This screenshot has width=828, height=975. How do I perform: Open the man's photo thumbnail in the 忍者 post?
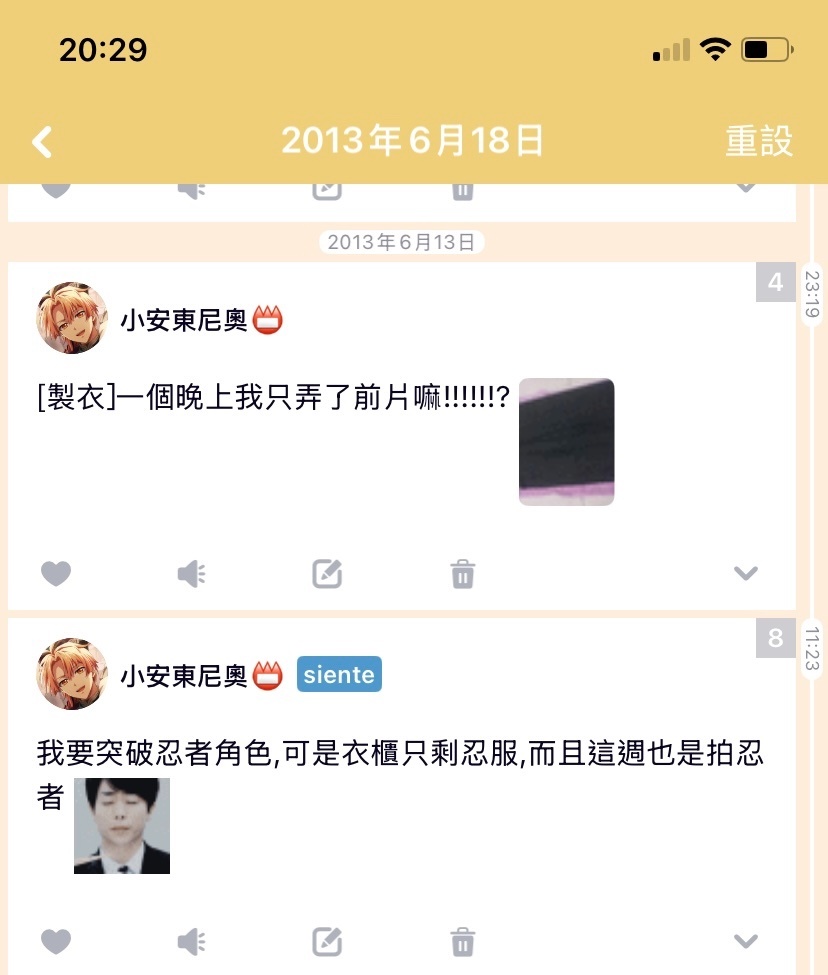(x=122, y=826)
